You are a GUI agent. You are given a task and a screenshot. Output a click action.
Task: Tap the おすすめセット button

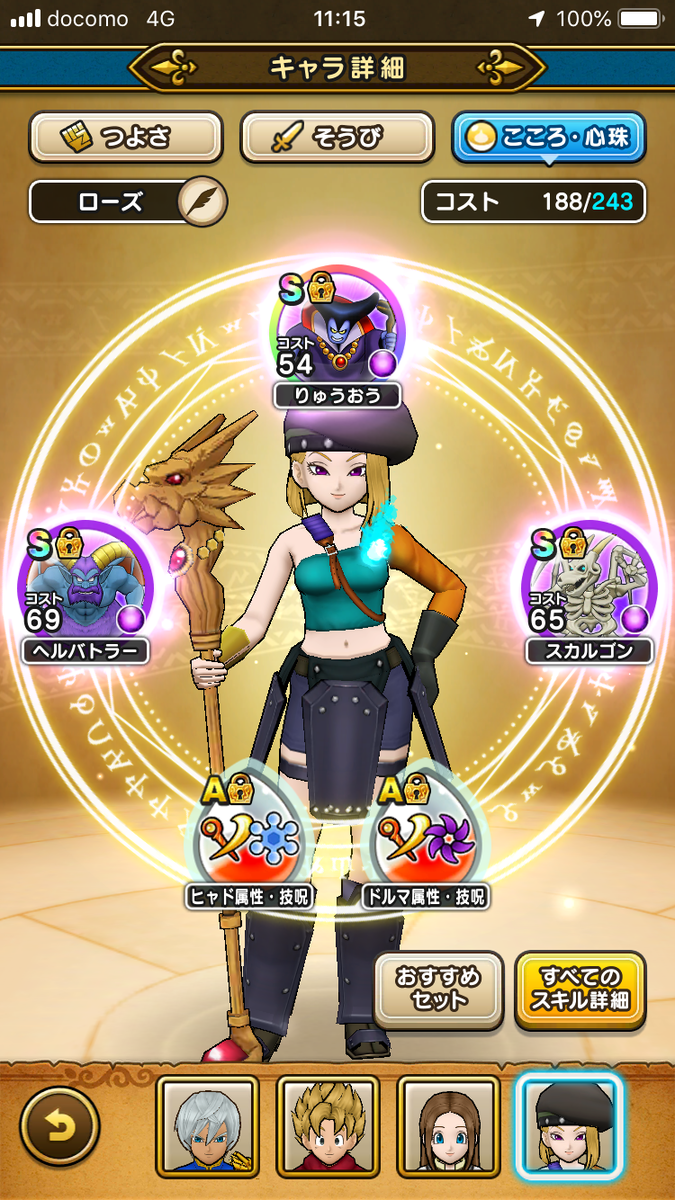438,988
